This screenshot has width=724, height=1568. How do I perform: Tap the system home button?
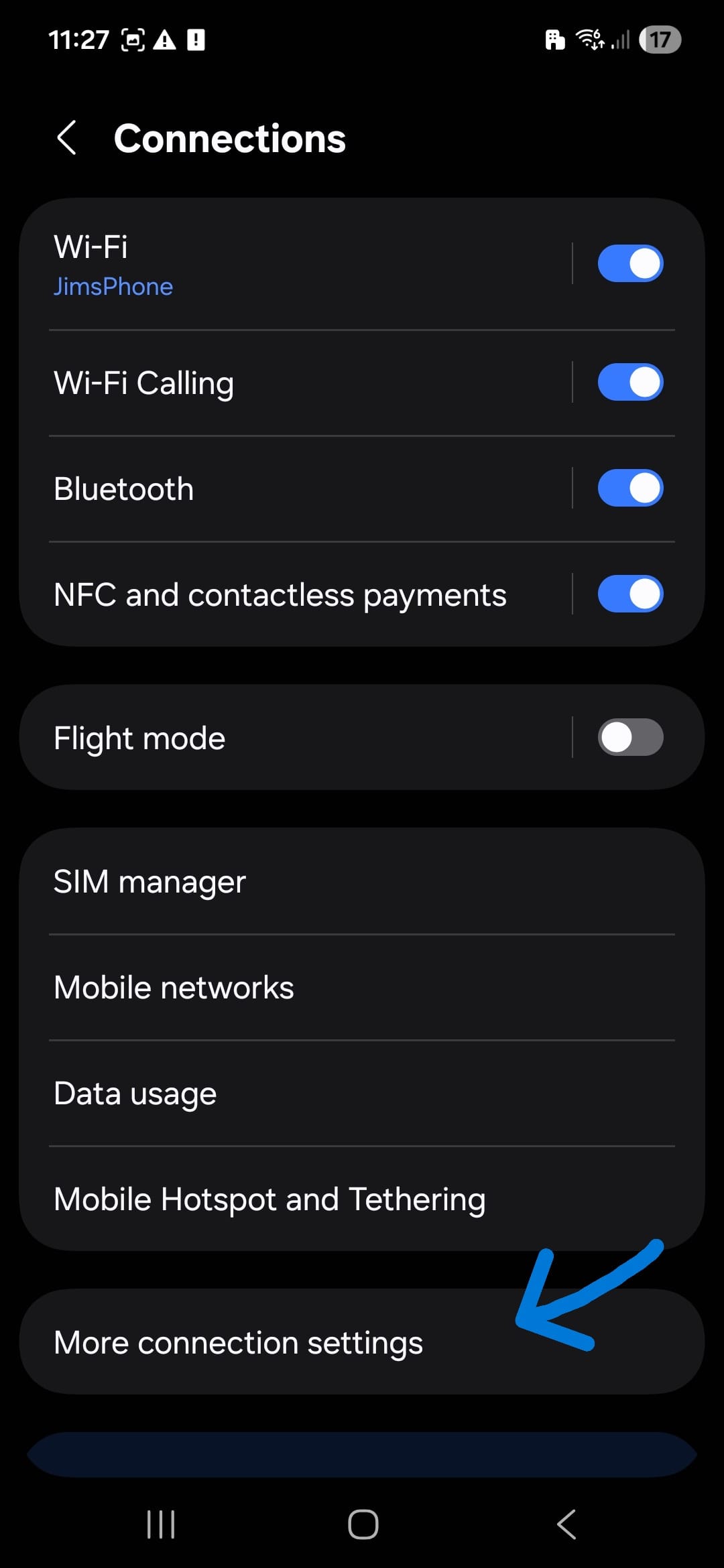click(363, 1524)
